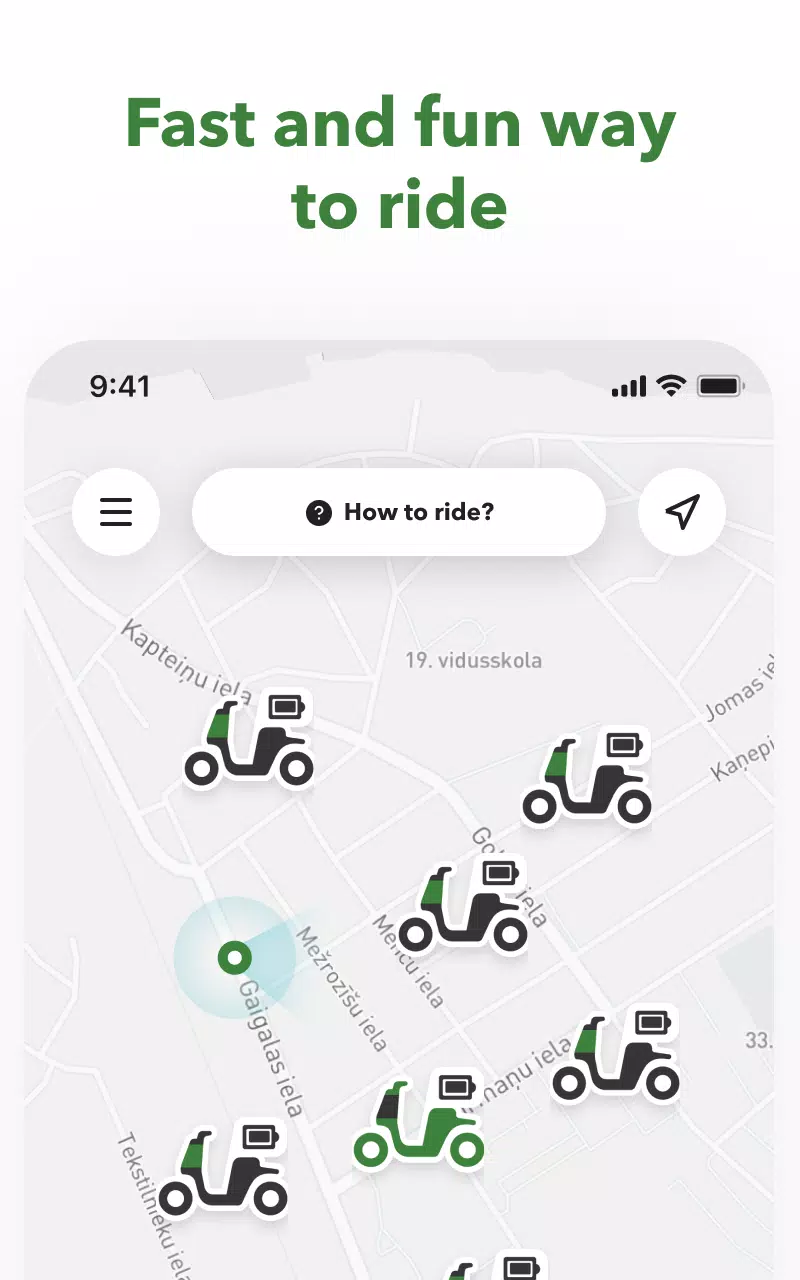The image size is (800, 1280).
Task: Open the How to ride guide
Action: click(x=399, y=512)
